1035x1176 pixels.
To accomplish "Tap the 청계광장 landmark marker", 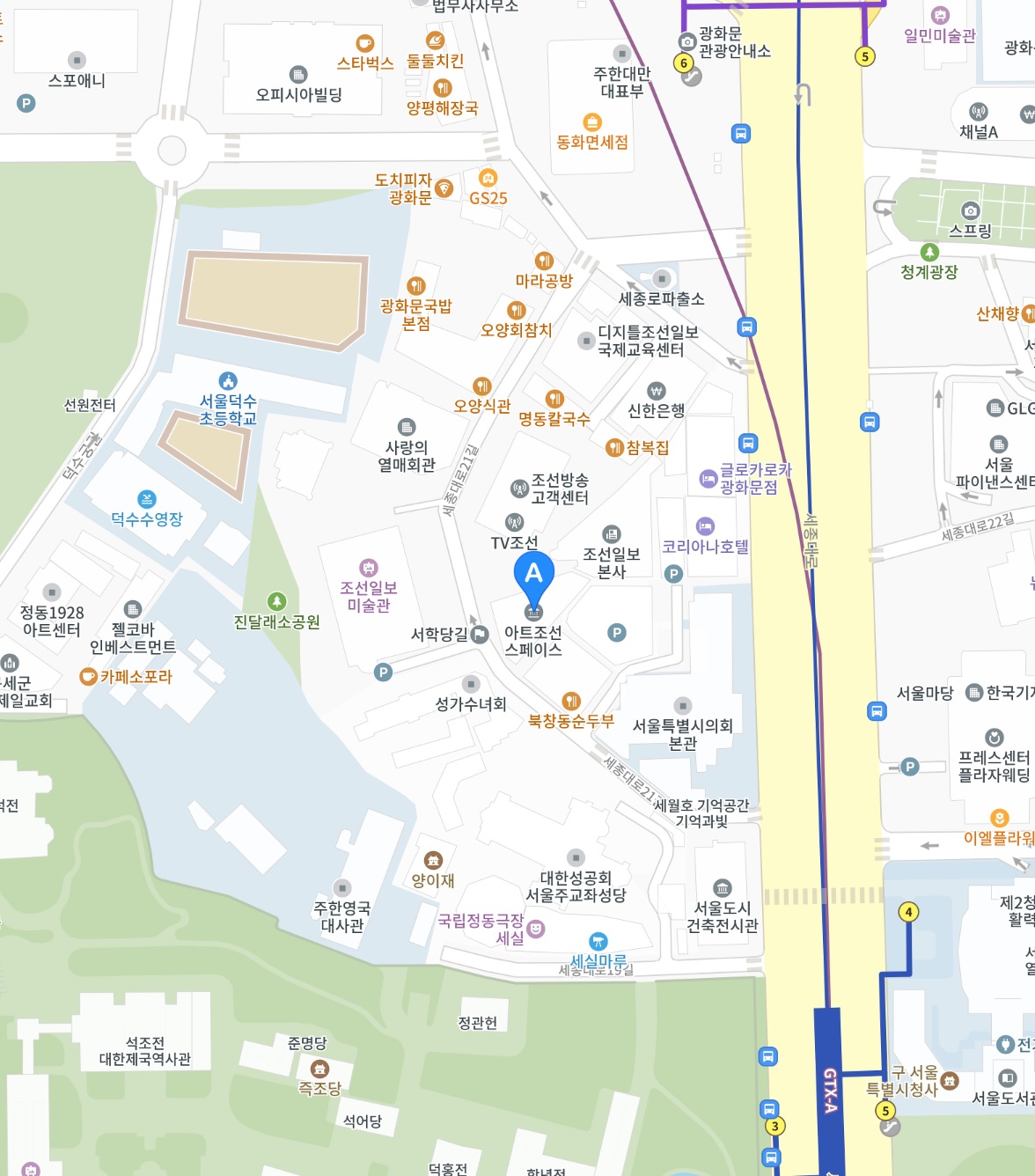I will [929, 253].
